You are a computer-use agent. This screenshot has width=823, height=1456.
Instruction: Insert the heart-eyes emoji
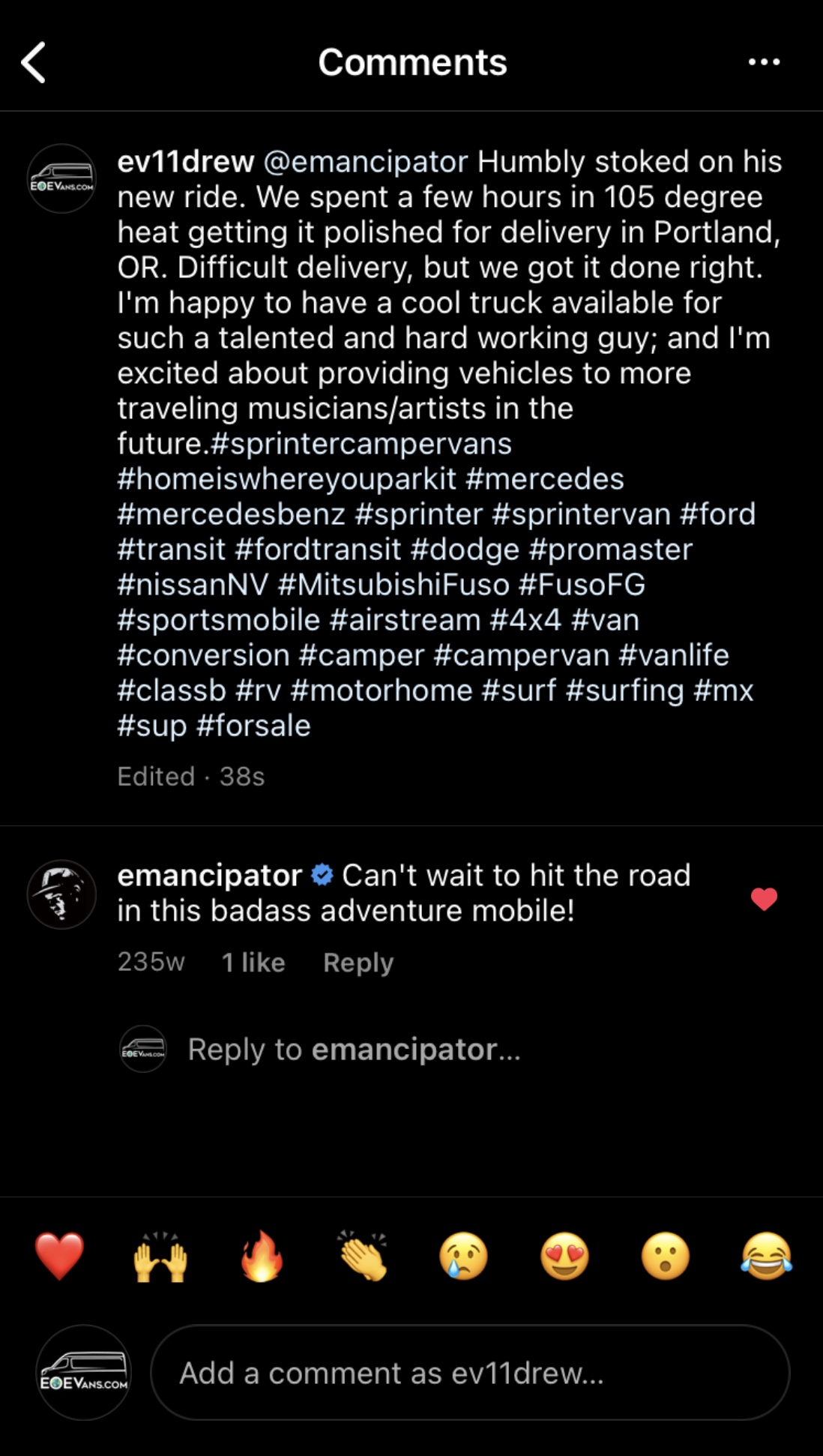click(564, 1256)
